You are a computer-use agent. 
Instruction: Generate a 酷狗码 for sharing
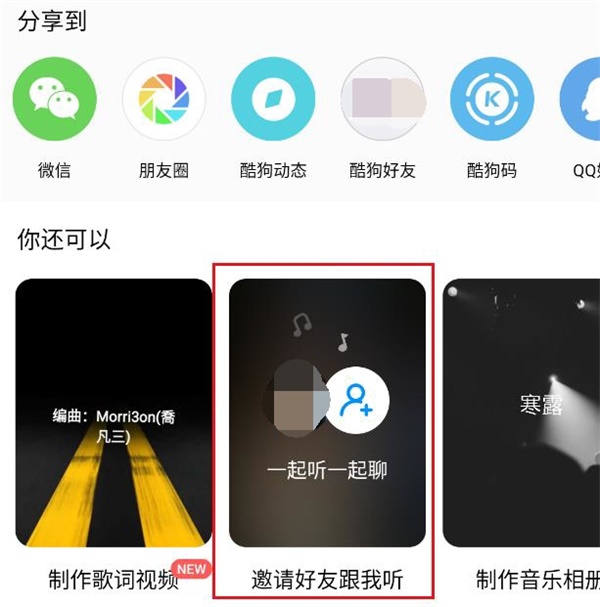click(491, 100)
